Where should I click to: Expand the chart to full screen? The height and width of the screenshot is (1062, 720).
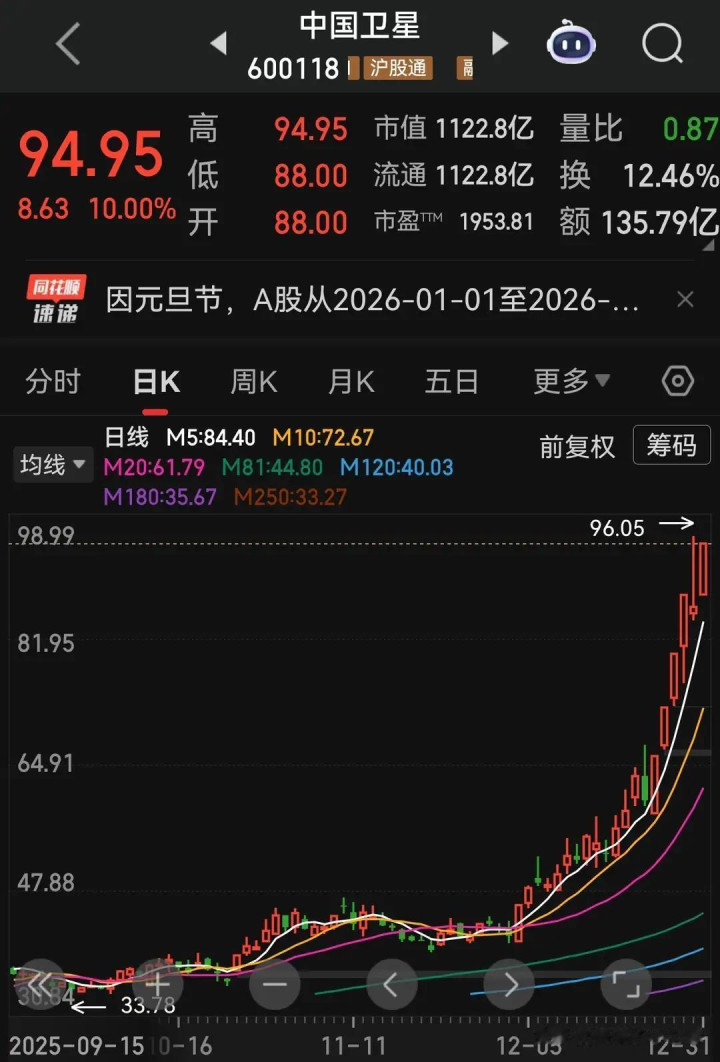tap(626, 984)
